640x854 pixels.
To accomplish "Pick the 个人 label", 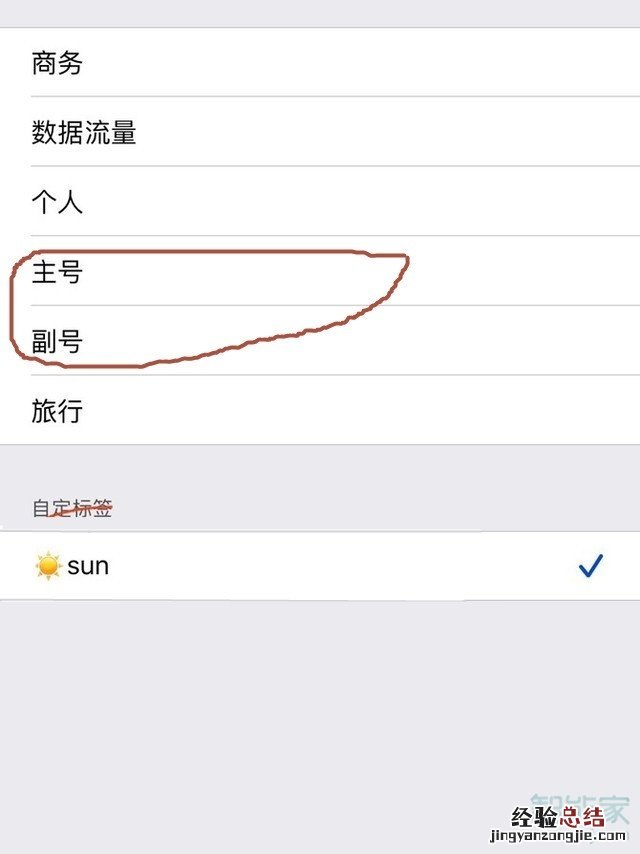I will (57, 202).
